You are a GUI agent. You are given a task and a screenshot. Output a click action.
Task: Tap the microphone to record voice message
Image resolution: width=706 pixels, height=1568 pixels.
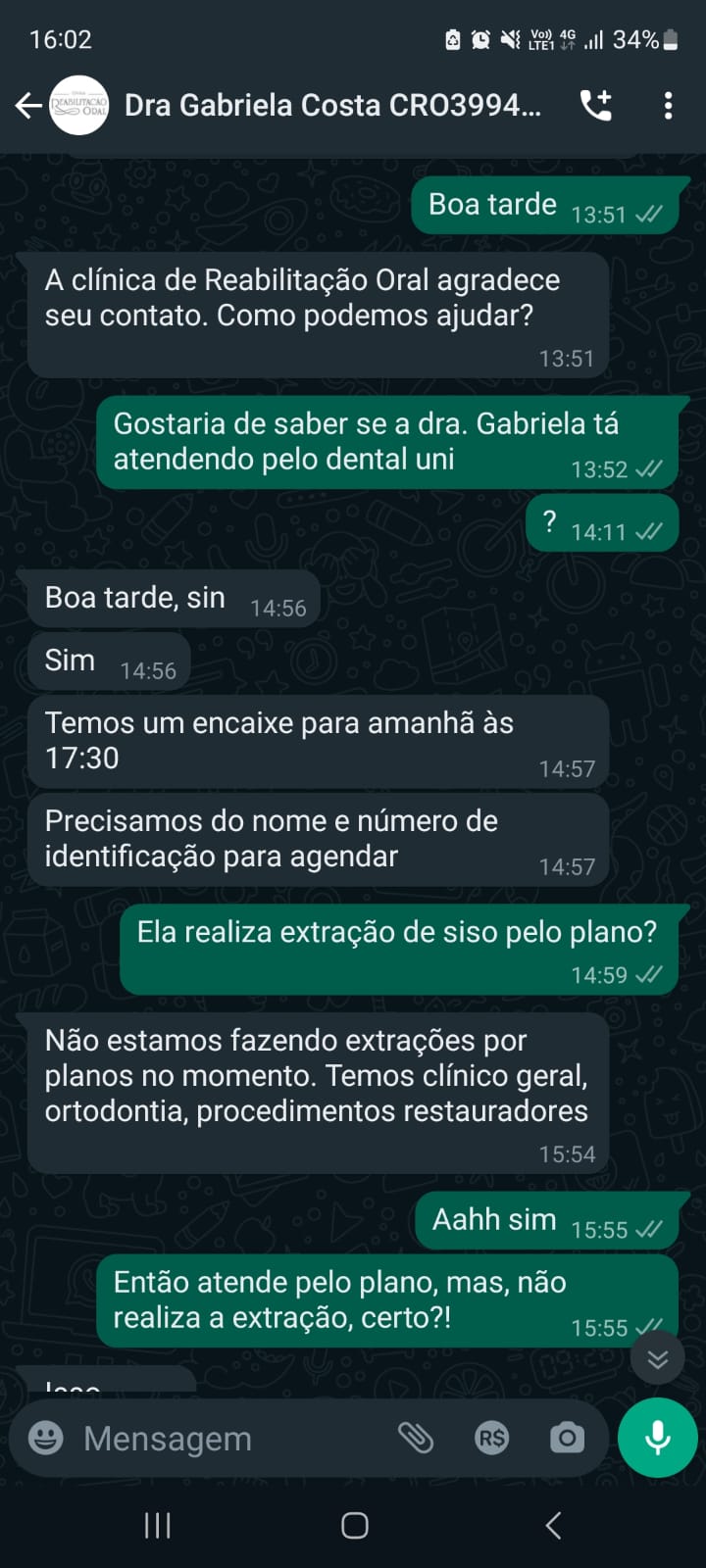tap(657, 1438)
